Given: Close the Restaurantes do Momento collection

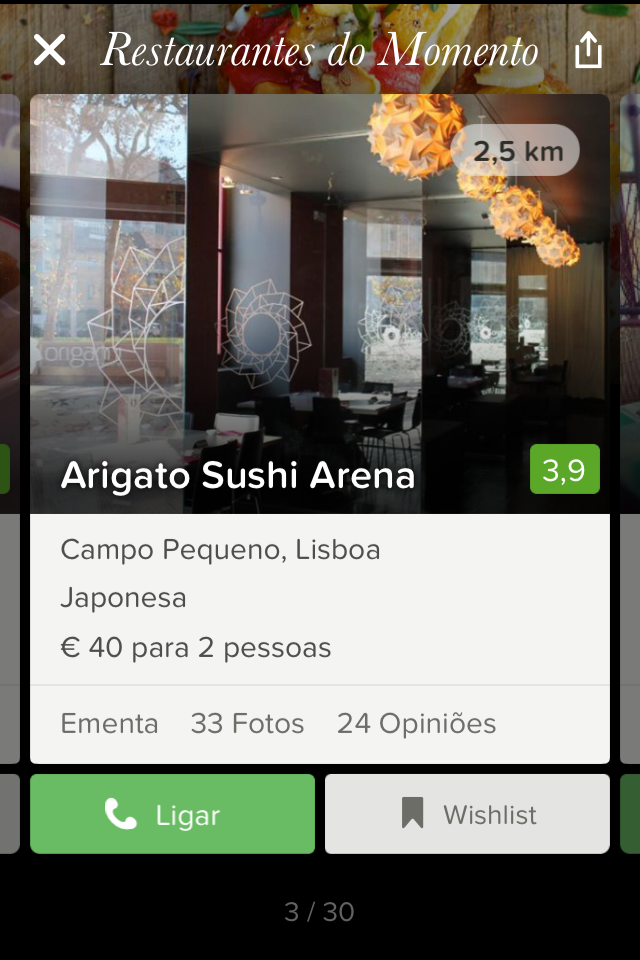Looking at the screenshot, I should (x=49, y=50).
